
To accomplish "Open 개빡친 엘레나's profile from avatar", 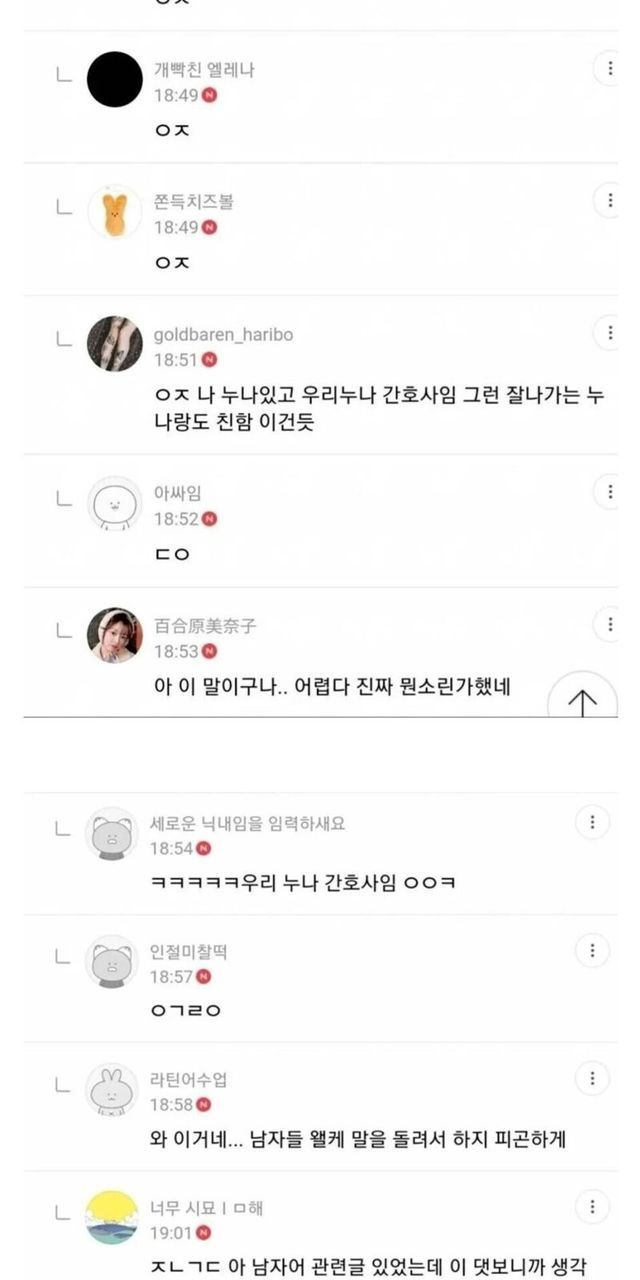I will 115,79.
